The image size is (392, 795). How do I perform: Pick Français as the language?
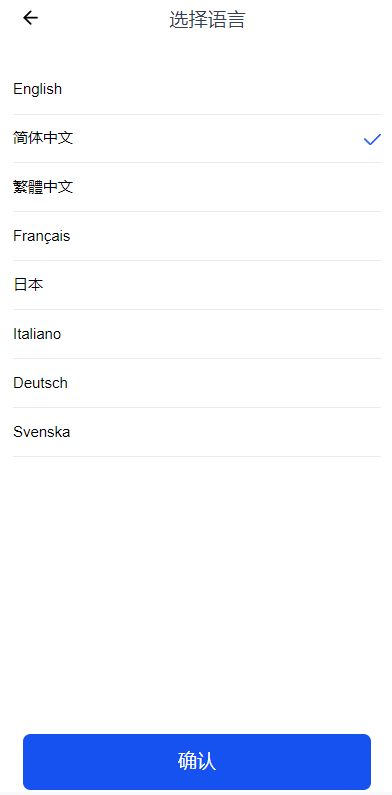click(197, 236)
